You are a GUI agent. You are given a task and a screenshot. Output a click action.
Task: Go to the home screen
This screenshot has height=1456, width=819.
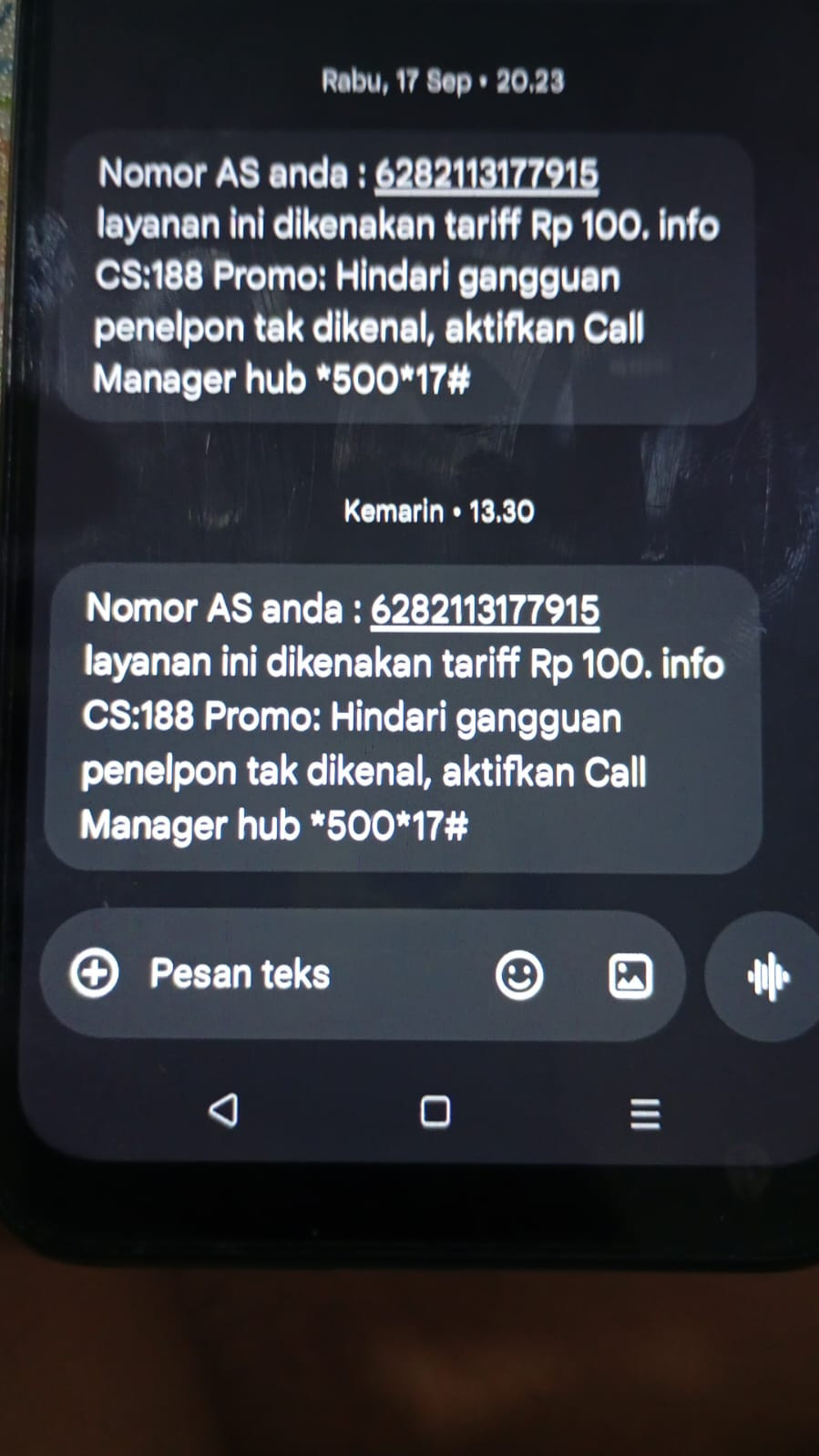435,1112
